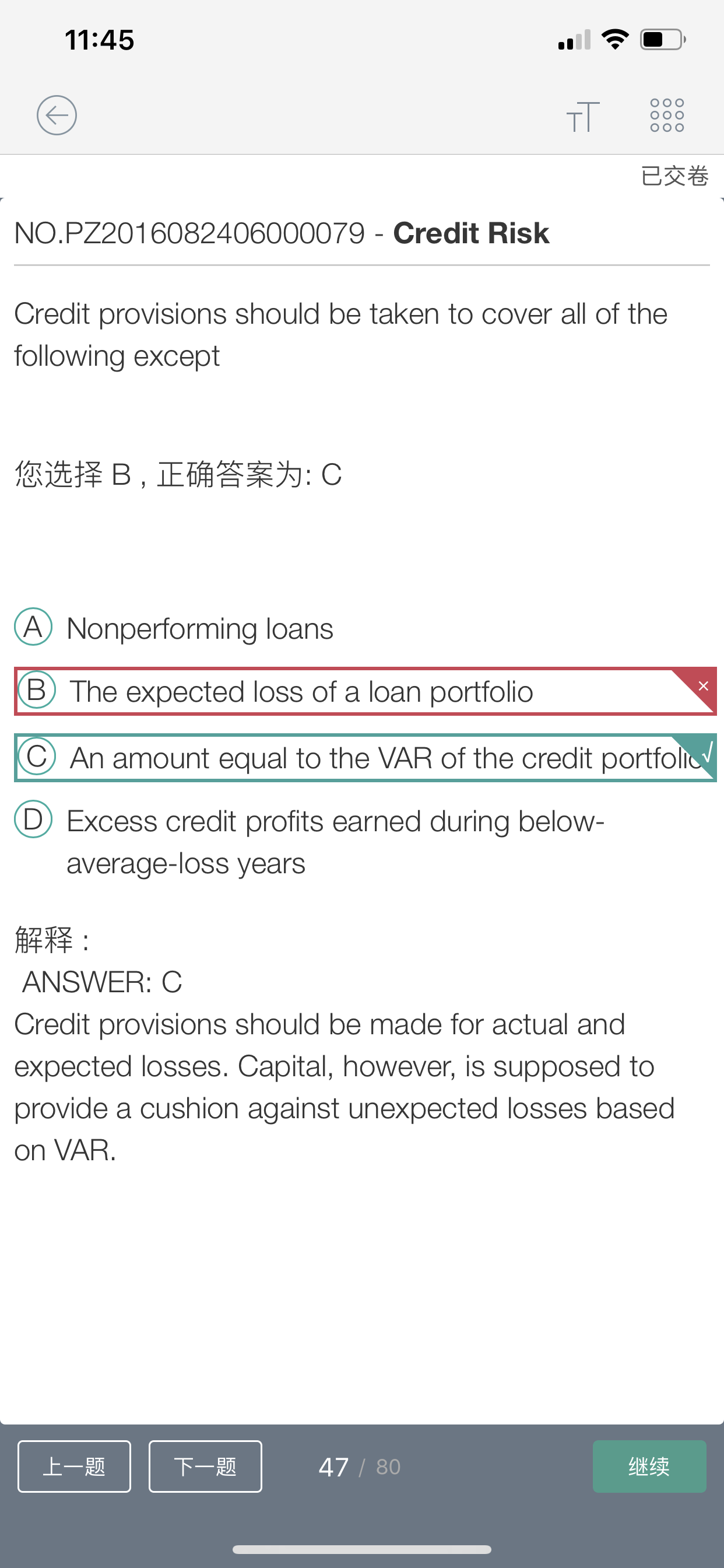This screenshot has width=724, height=1568.
Task: Go to previous question with 上一题
Action: click(74, 1466)
